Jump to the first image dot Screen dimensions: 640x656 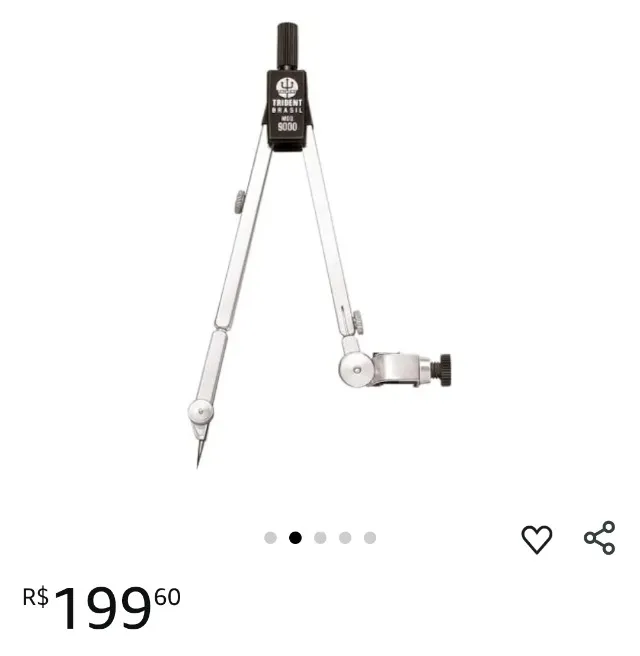pos(270,538)
